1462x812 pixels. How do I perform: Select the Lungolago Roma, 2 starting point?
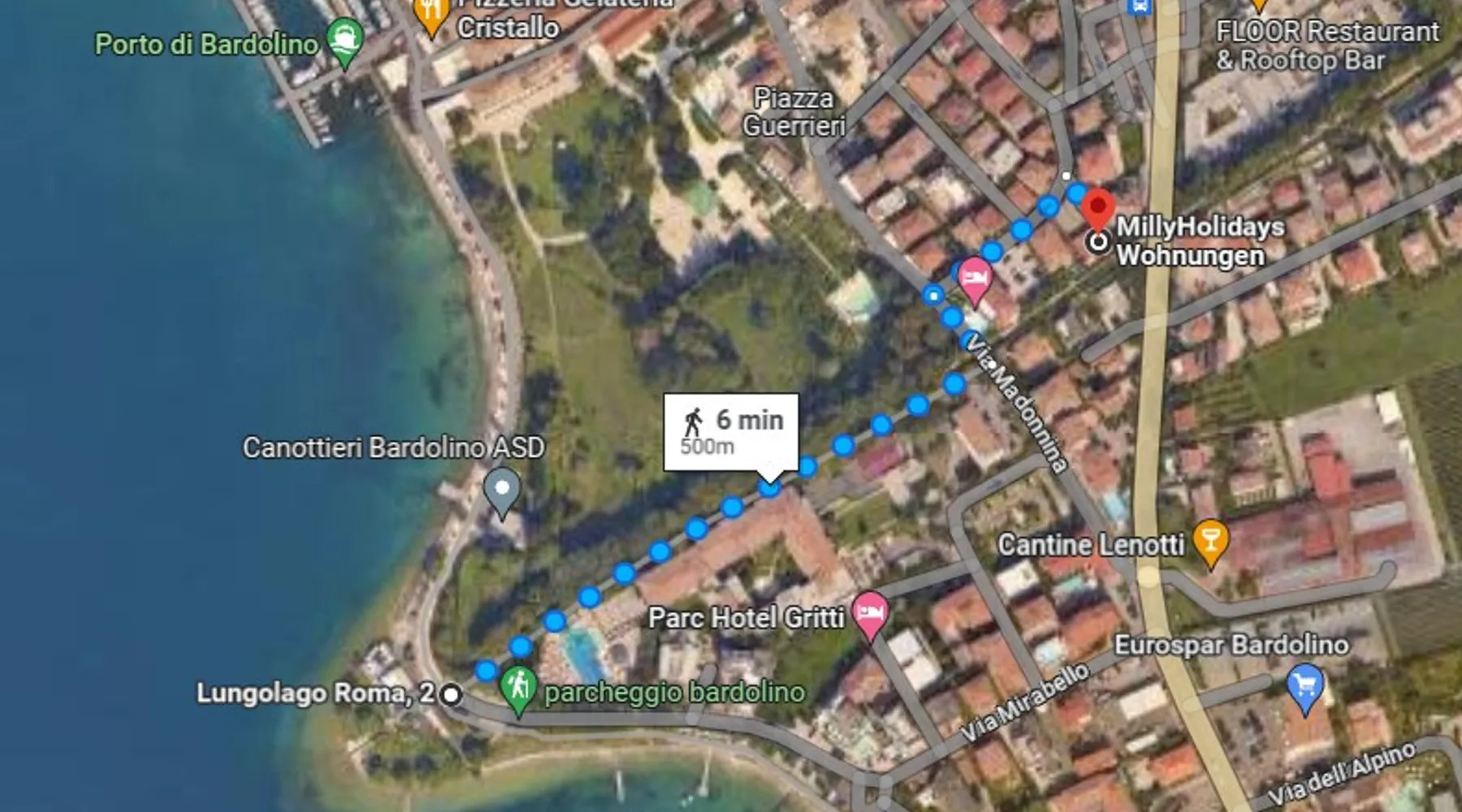451,694
